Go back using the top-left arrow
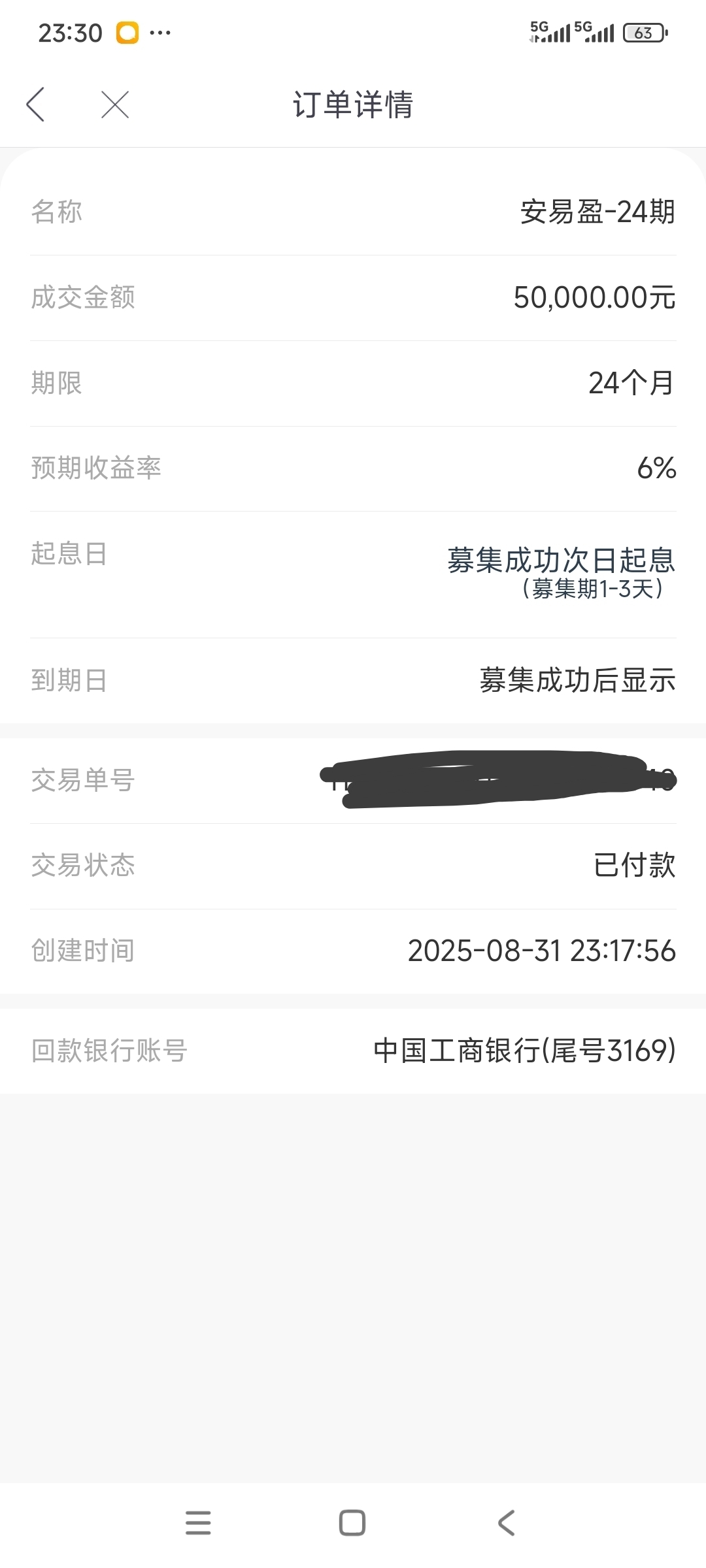 (x=35, y=105)
